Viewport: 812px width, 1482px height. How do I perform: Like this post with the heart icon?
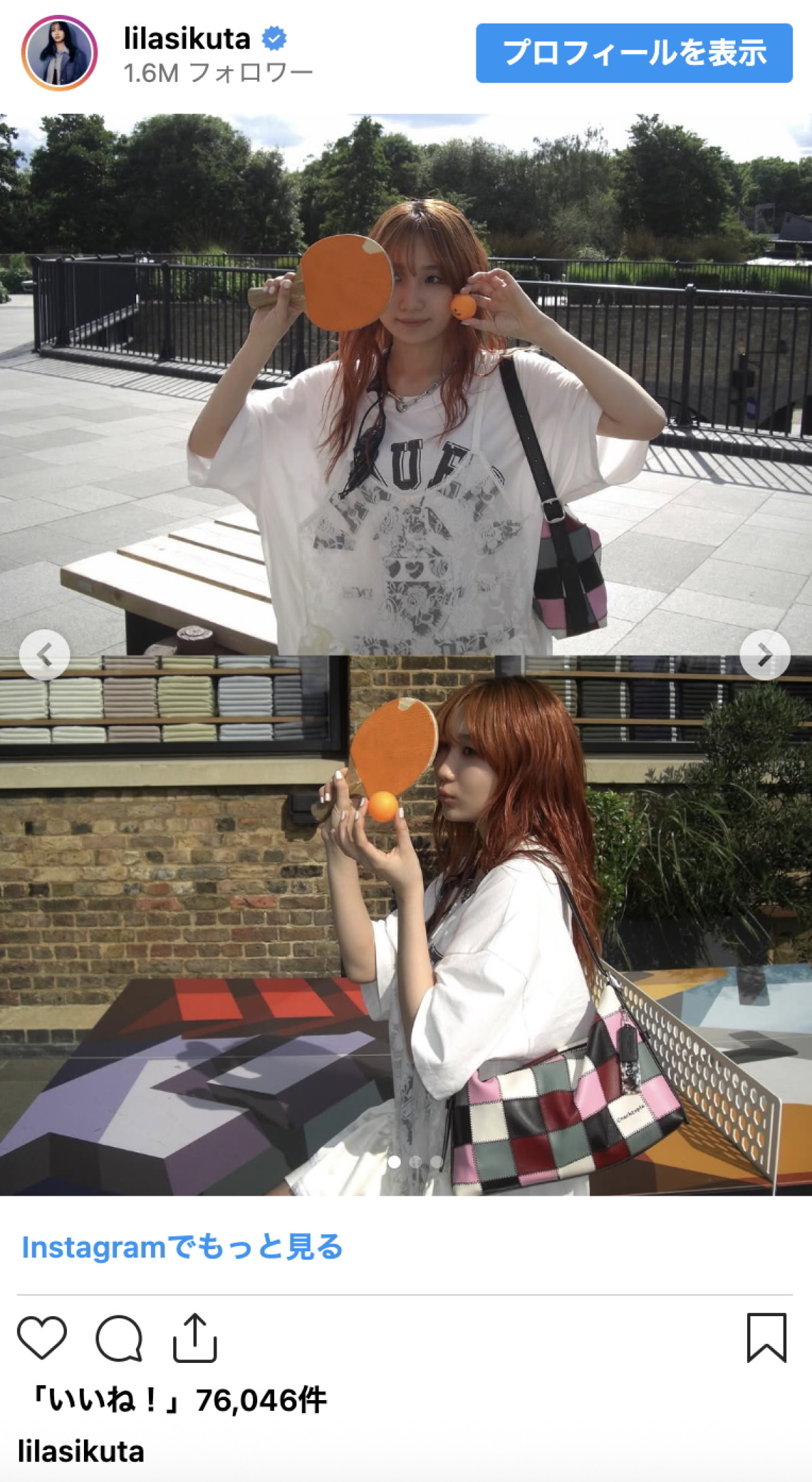[x=42, y=1338]
